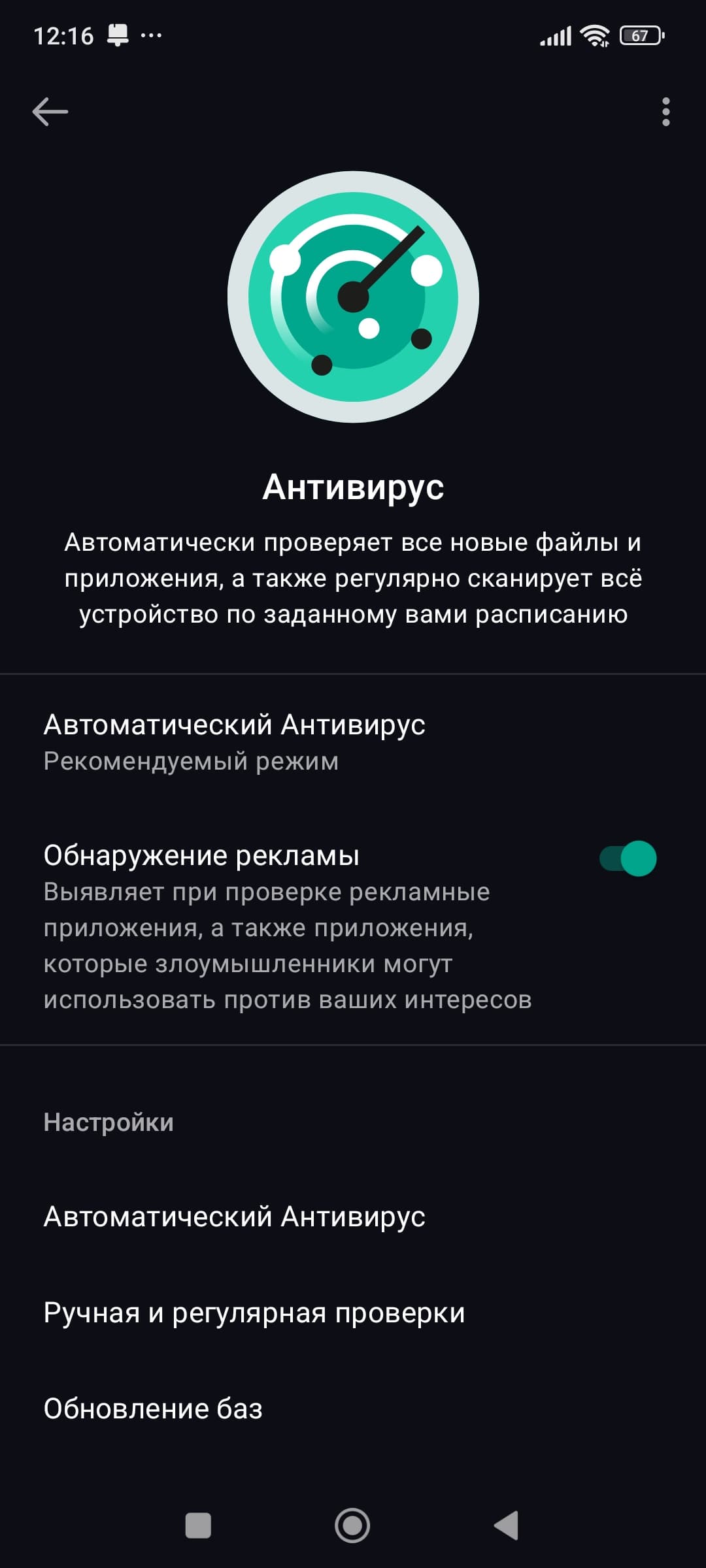Open Обновление баз settings

pyautogui.click(x=153, y=1409)
